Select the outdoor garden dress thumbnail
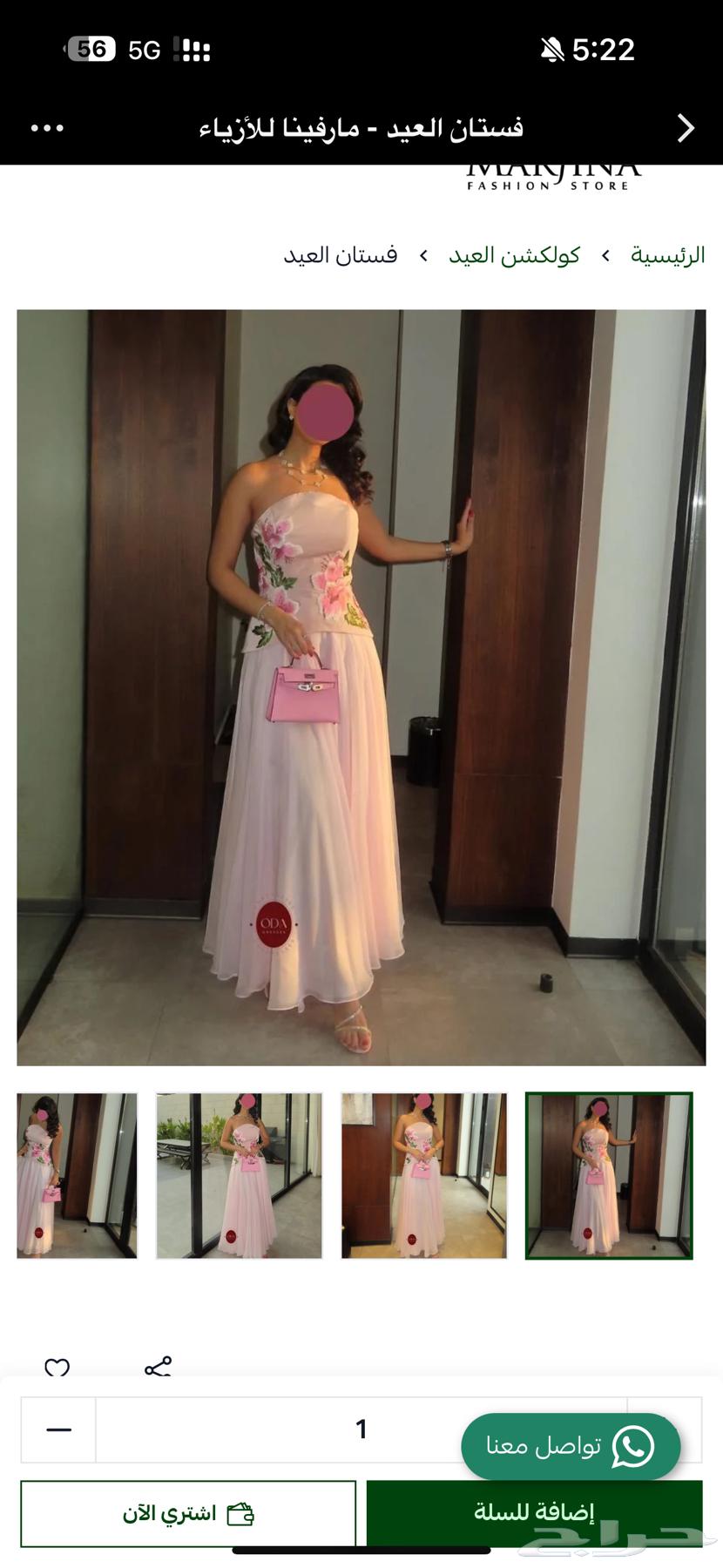This screenshot has width=723, height=1568. (x=239, y=1175)
